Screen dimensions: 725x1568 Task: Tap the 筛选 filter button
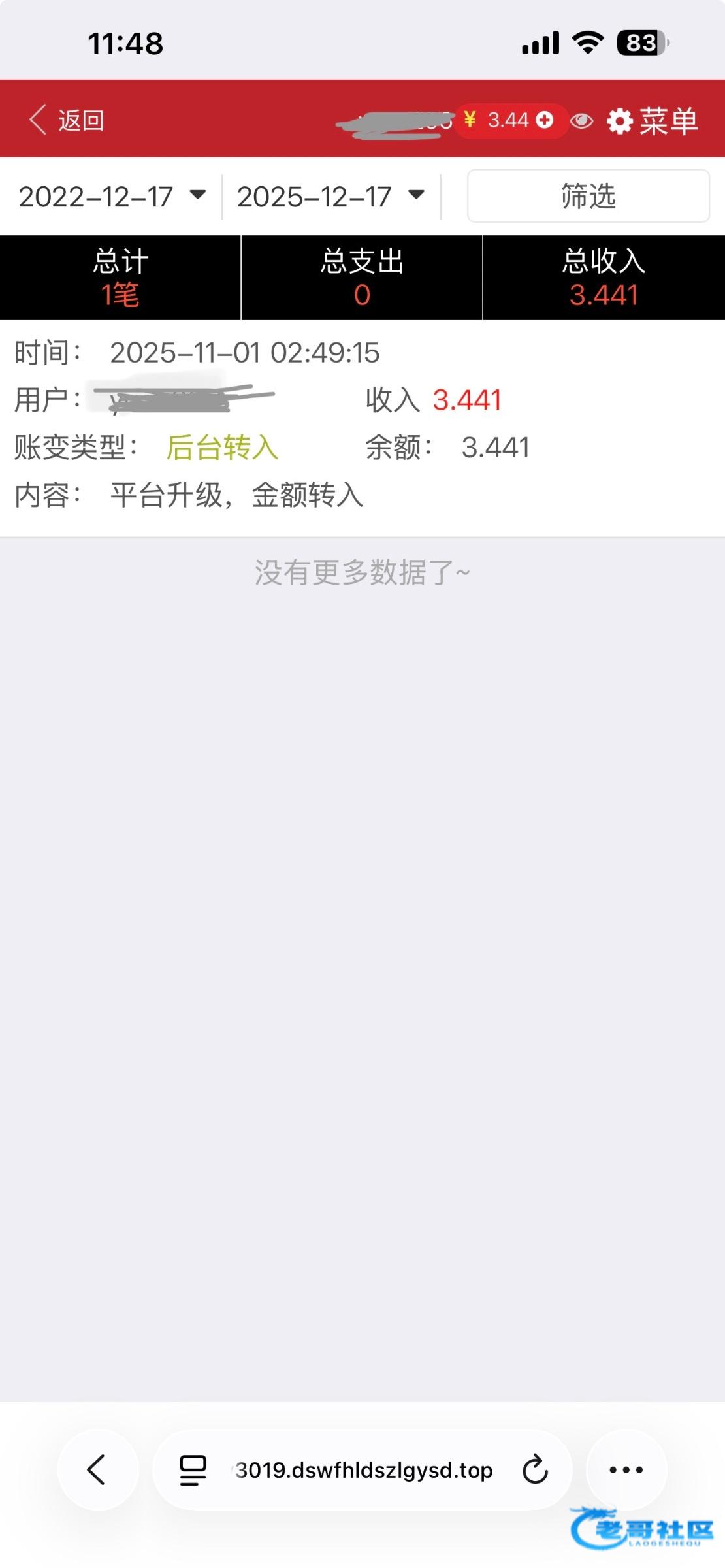tap(588, 196)
